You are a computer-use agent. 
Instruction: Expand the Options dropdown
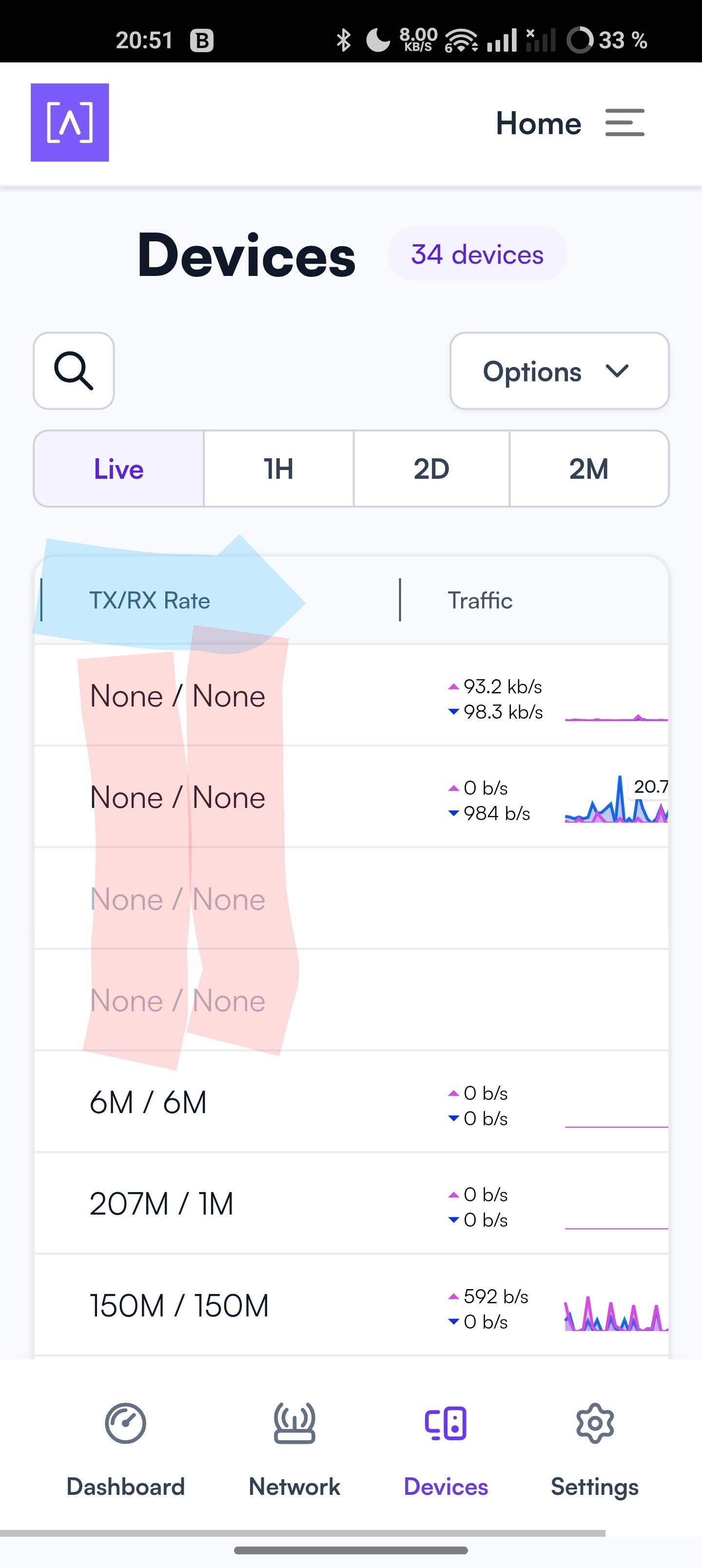click(559, 371)
